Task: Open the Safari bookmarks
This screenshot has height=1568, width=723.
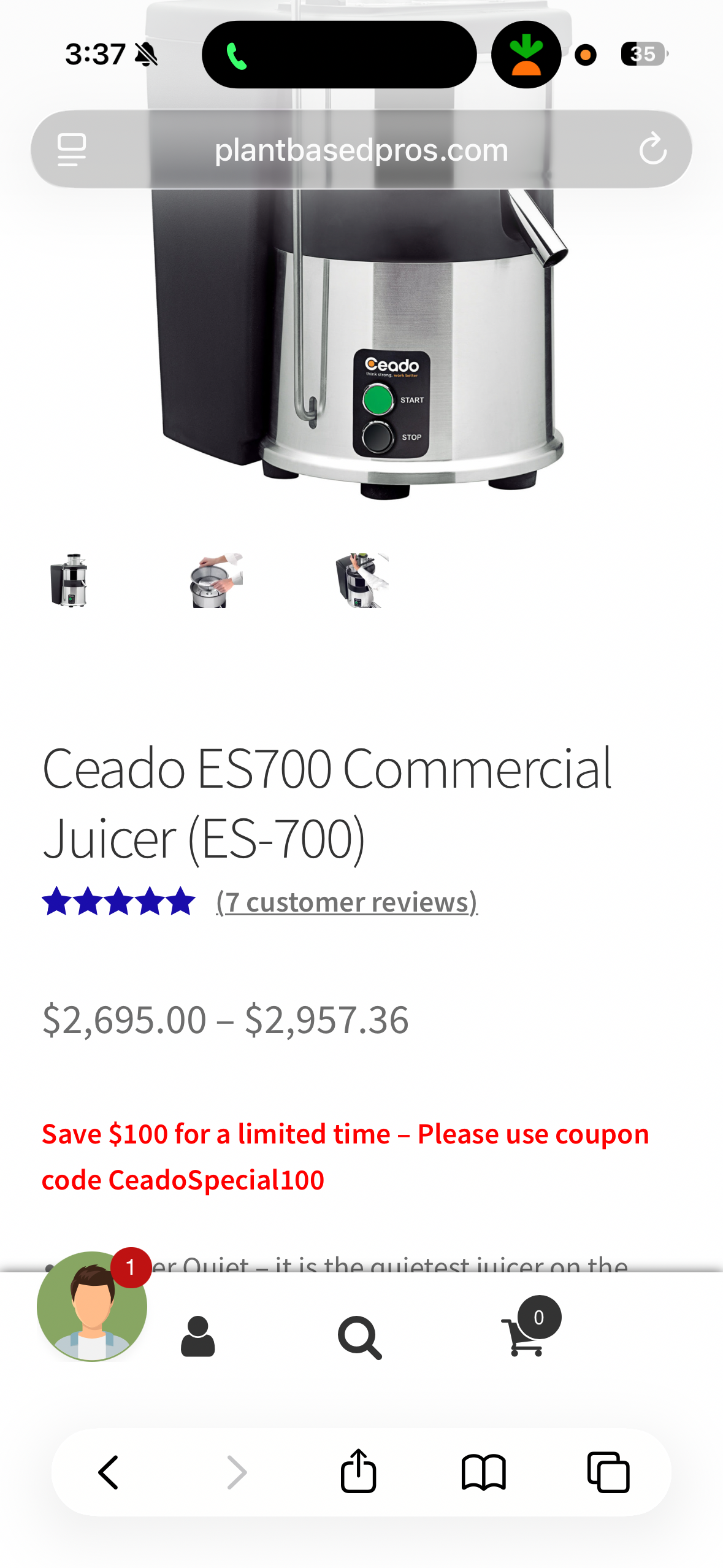Action: coord(484,1472)
